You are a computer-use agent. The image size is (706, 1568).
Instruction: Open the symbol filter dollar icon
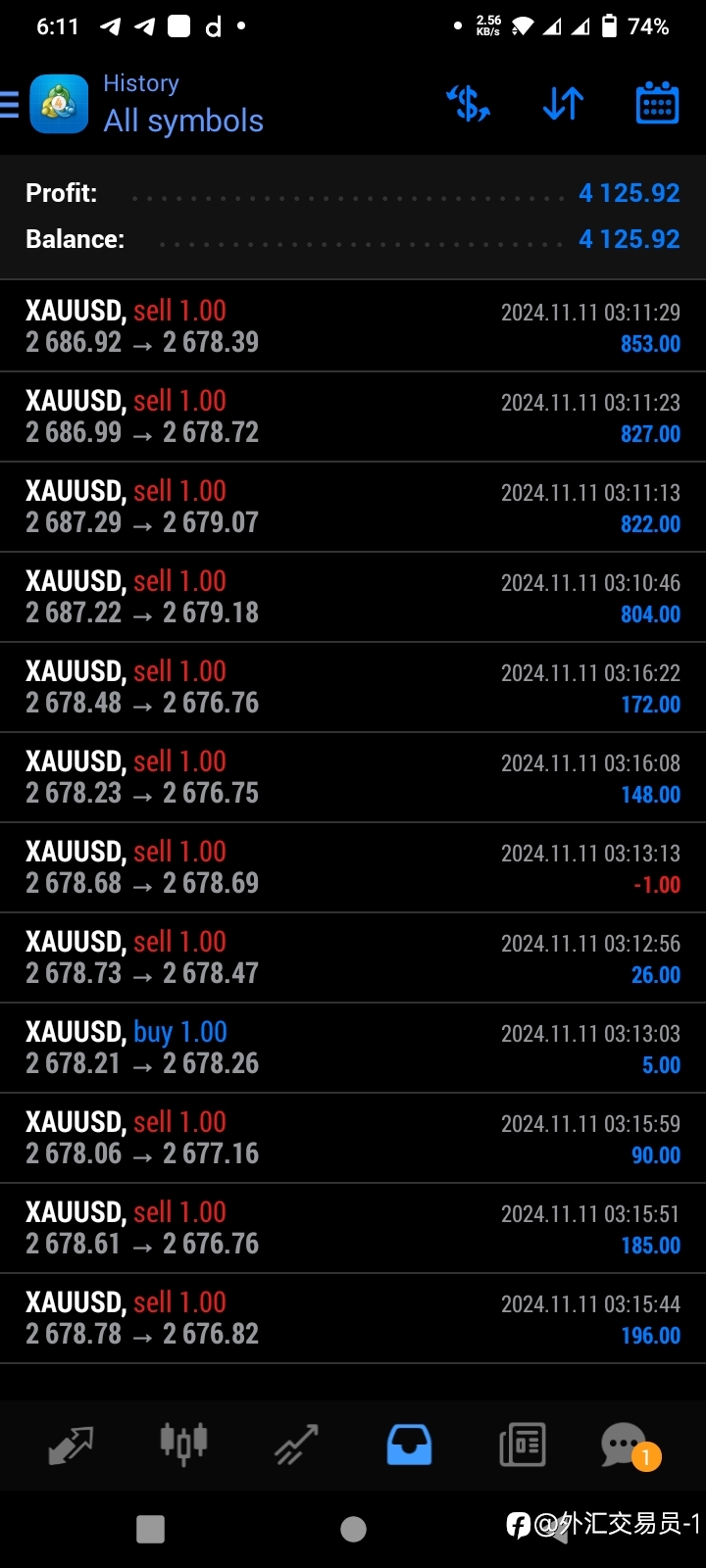pyautogui.click(x=468, y=103)
